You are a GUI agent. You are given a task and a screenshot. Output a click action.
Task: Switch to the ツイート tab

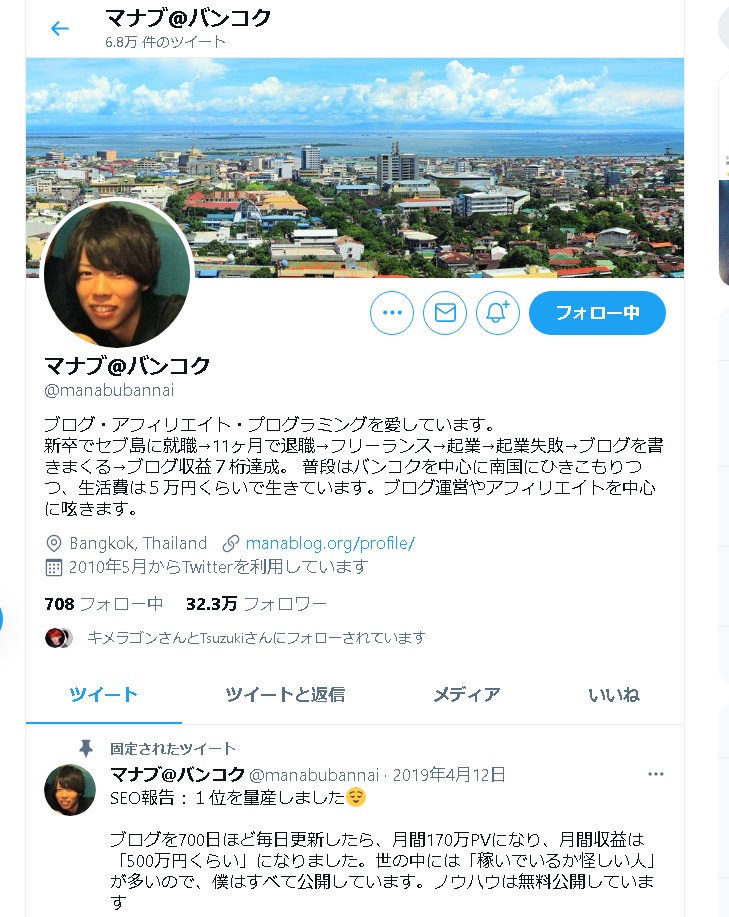click(x=104, y=694)
